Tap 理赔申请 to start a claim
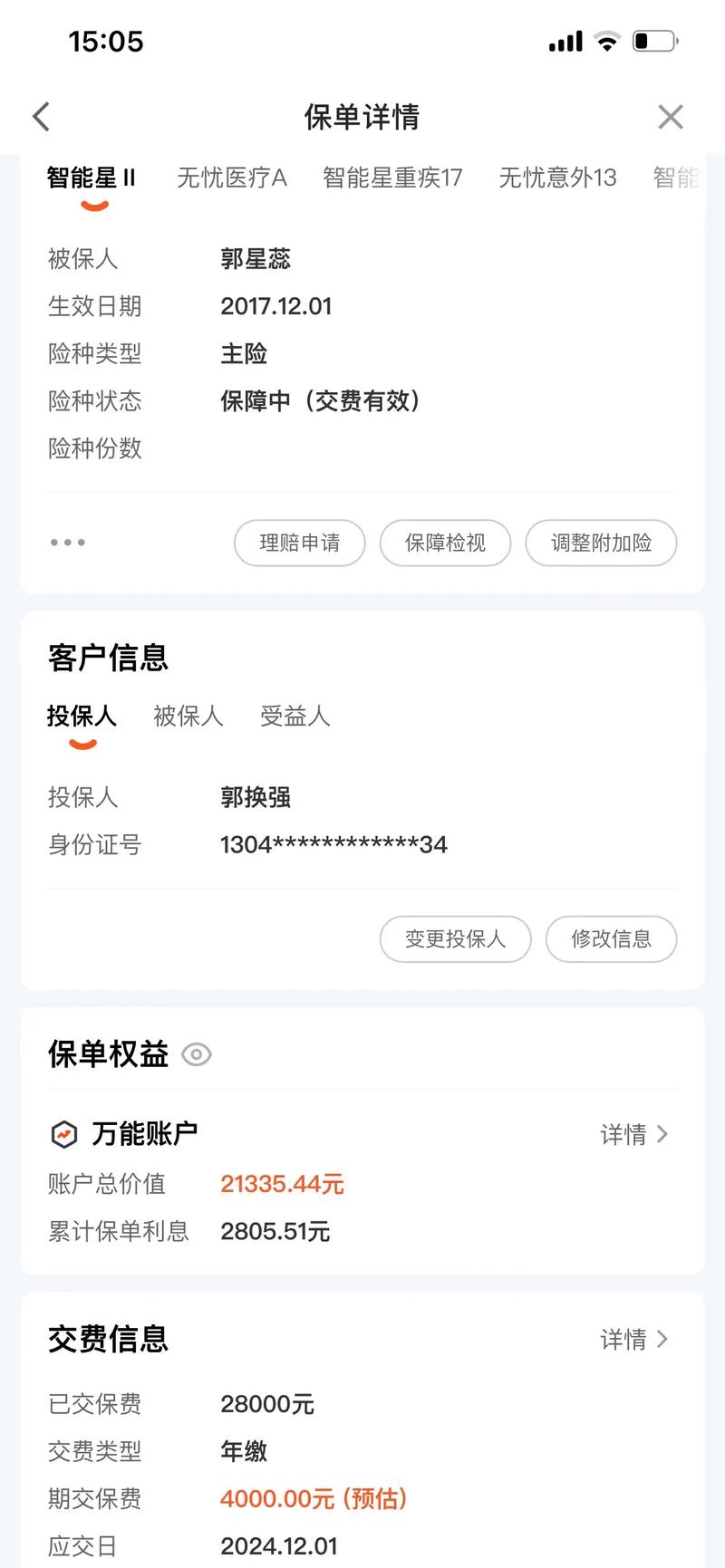The image size is (725, 1568). (299, 543)
